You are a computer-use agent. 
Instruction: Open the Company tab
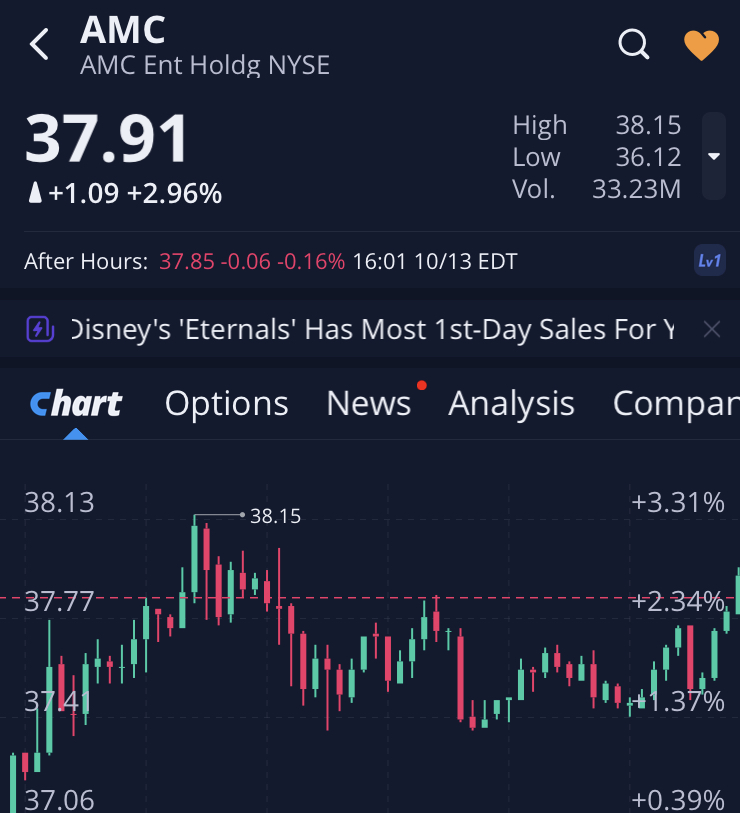coord(675,404)
